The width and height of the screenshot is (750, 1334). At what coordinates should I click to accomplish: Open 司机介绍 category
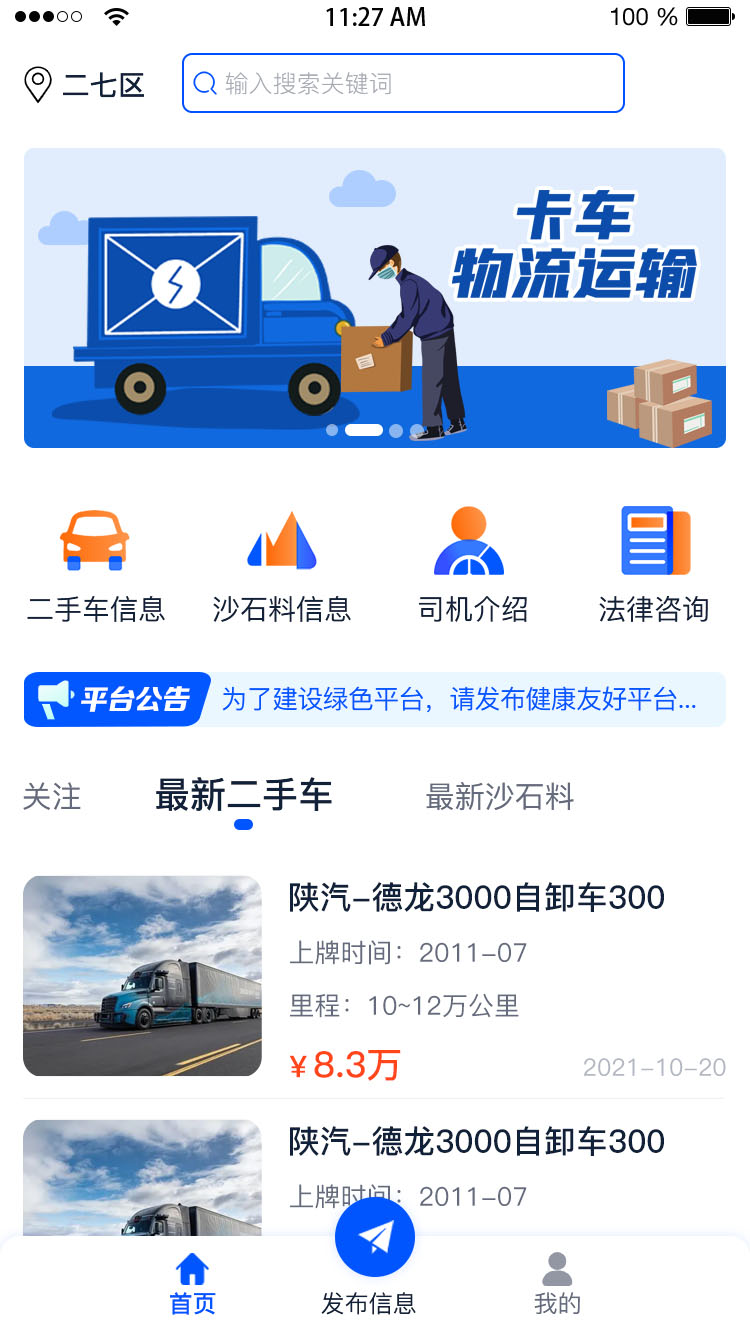[x=472, y=566]
